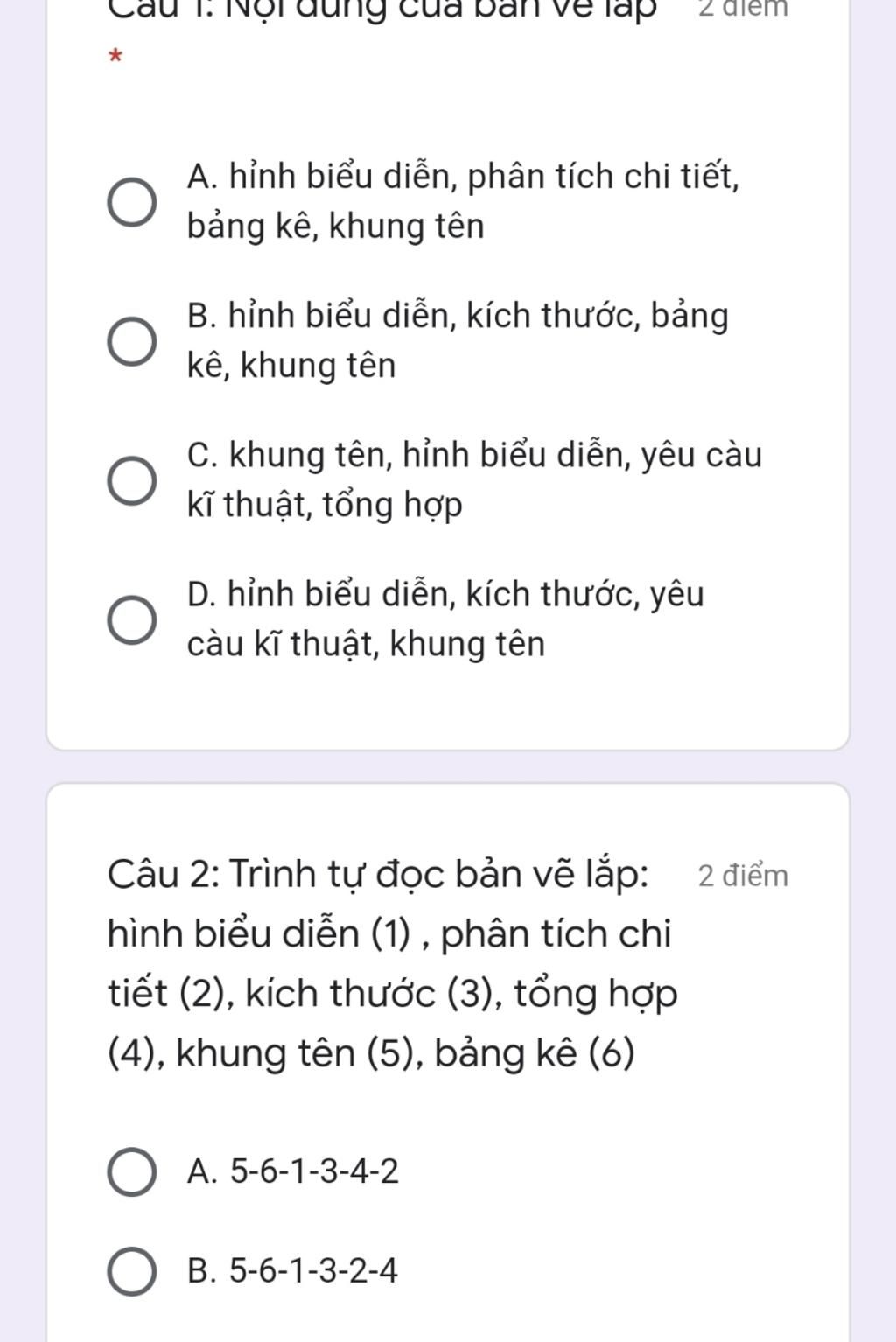Select sequence 5-6-1-3-4-2 for Câu 2
This screenshot has height=1342, width=896.
pos(132,1171)
